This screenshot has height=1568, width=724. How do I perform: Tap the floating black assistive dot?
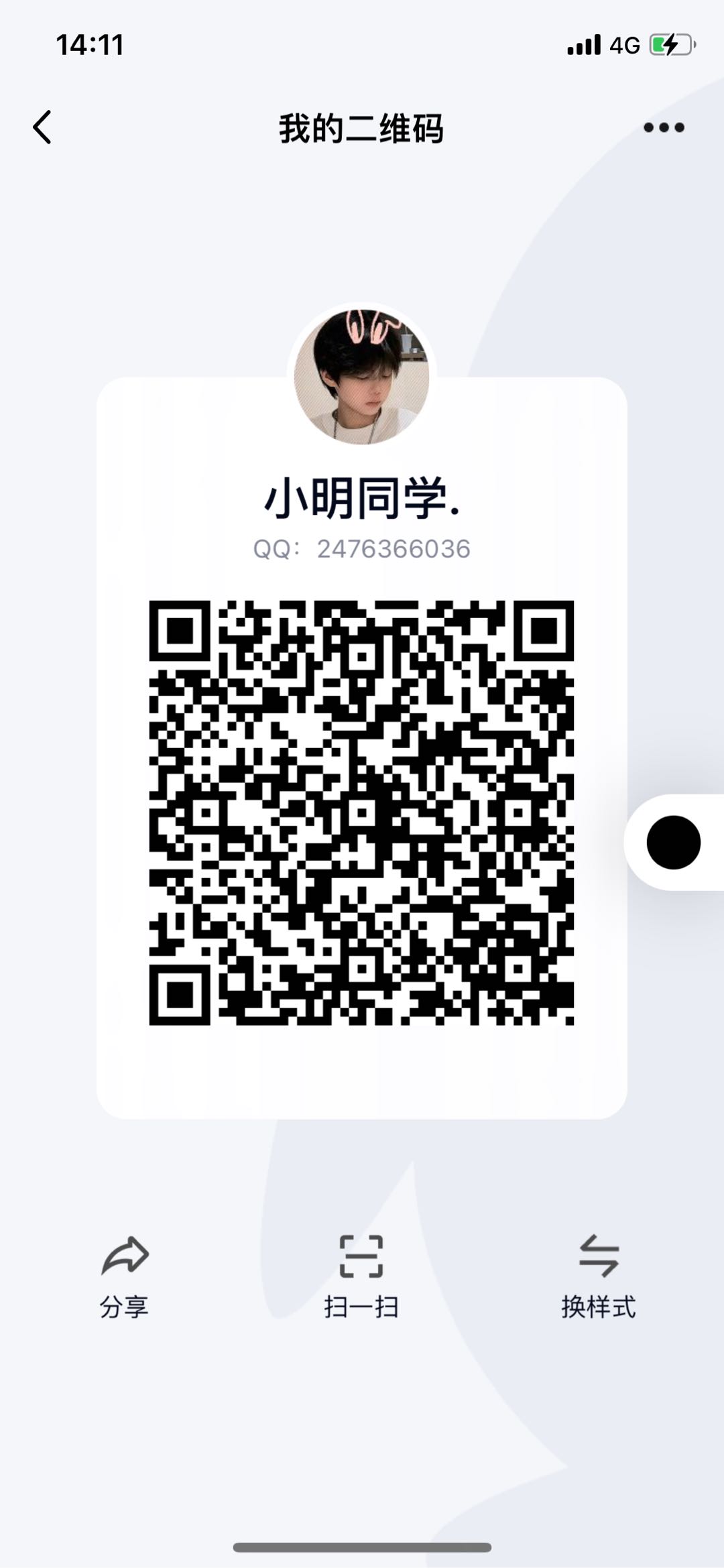[x=674, y=843]
